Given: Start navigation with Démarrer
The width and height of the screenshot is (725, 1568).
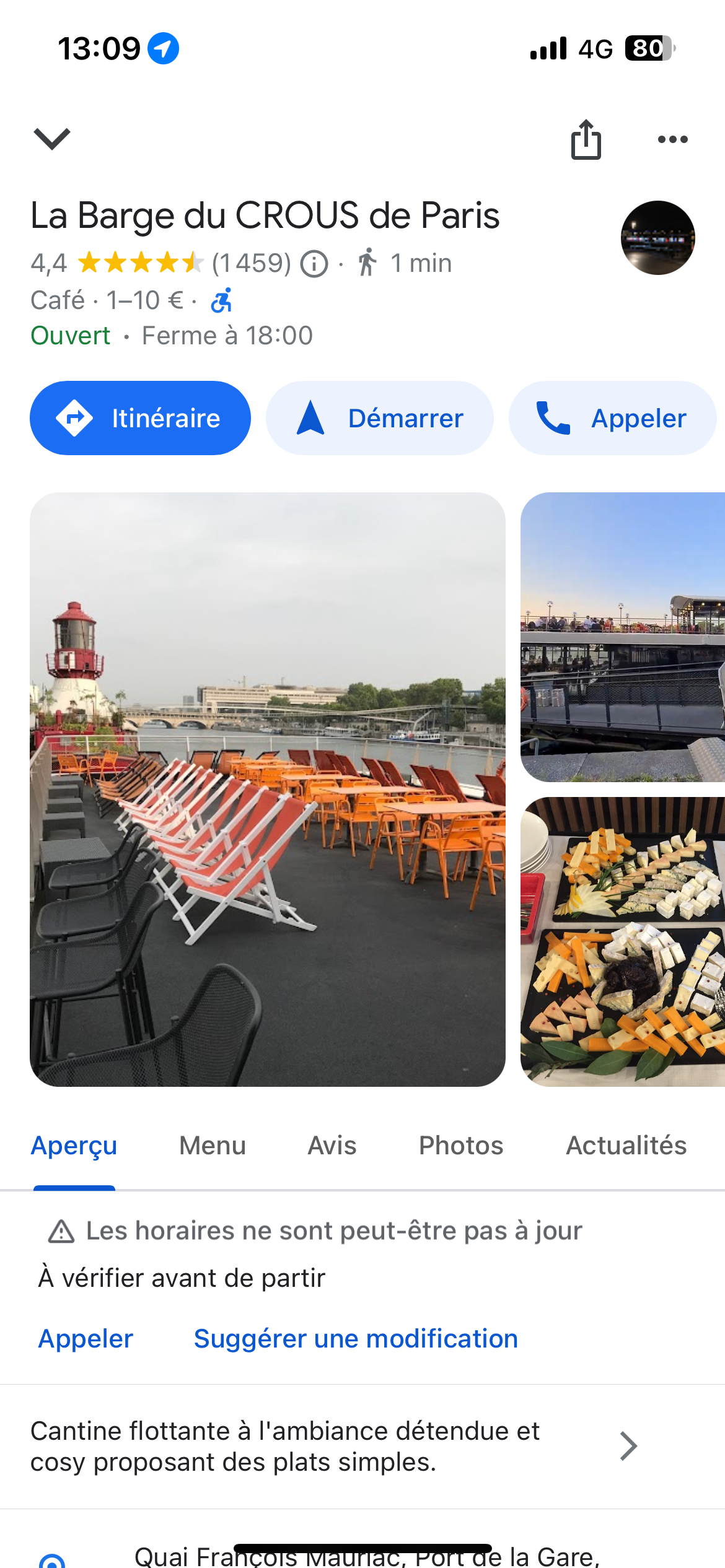Looking at the screenshot, I should click(379, 418).
